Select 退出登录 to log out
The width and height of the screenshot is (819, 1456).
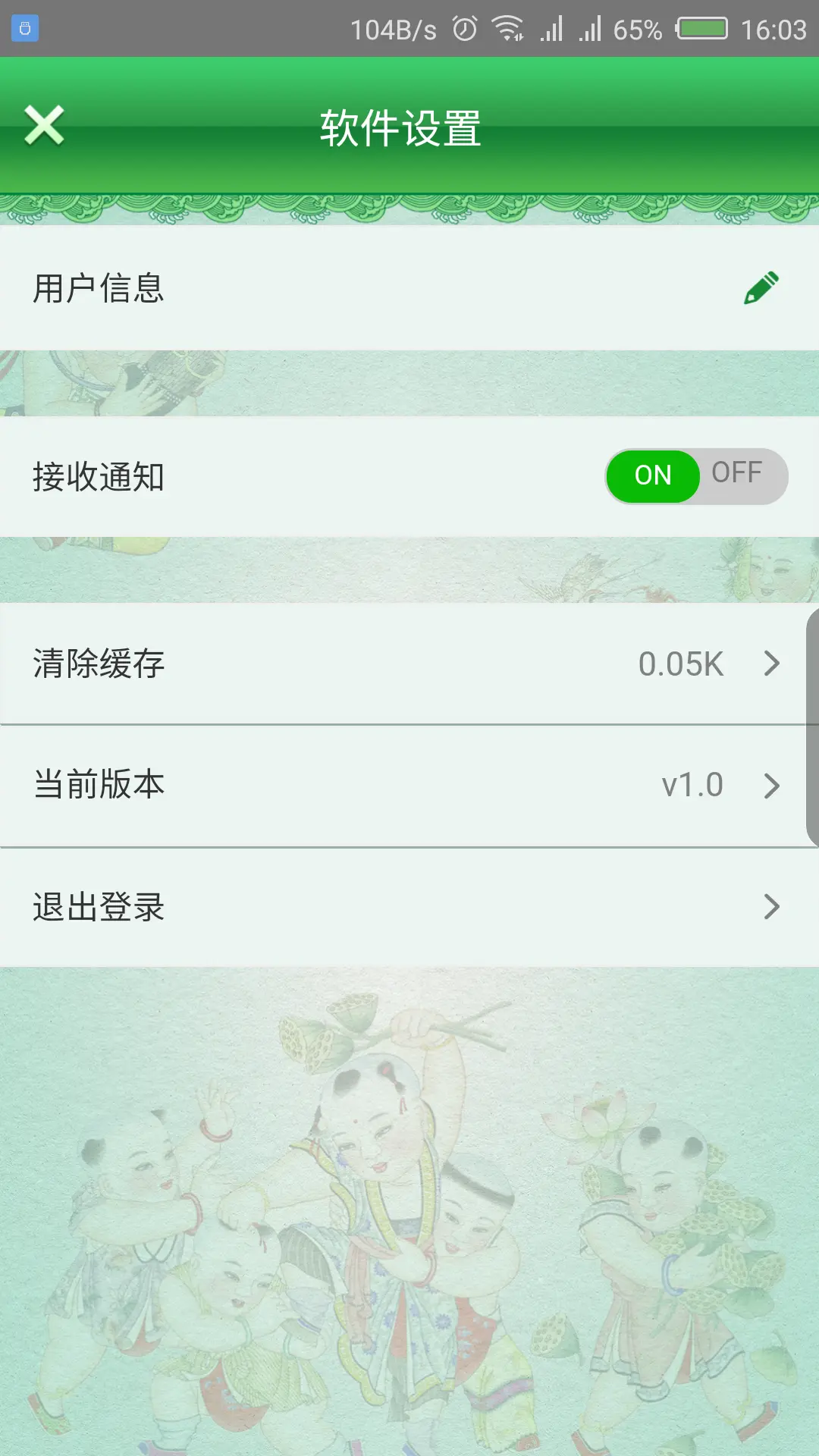[x=409, y=907]
